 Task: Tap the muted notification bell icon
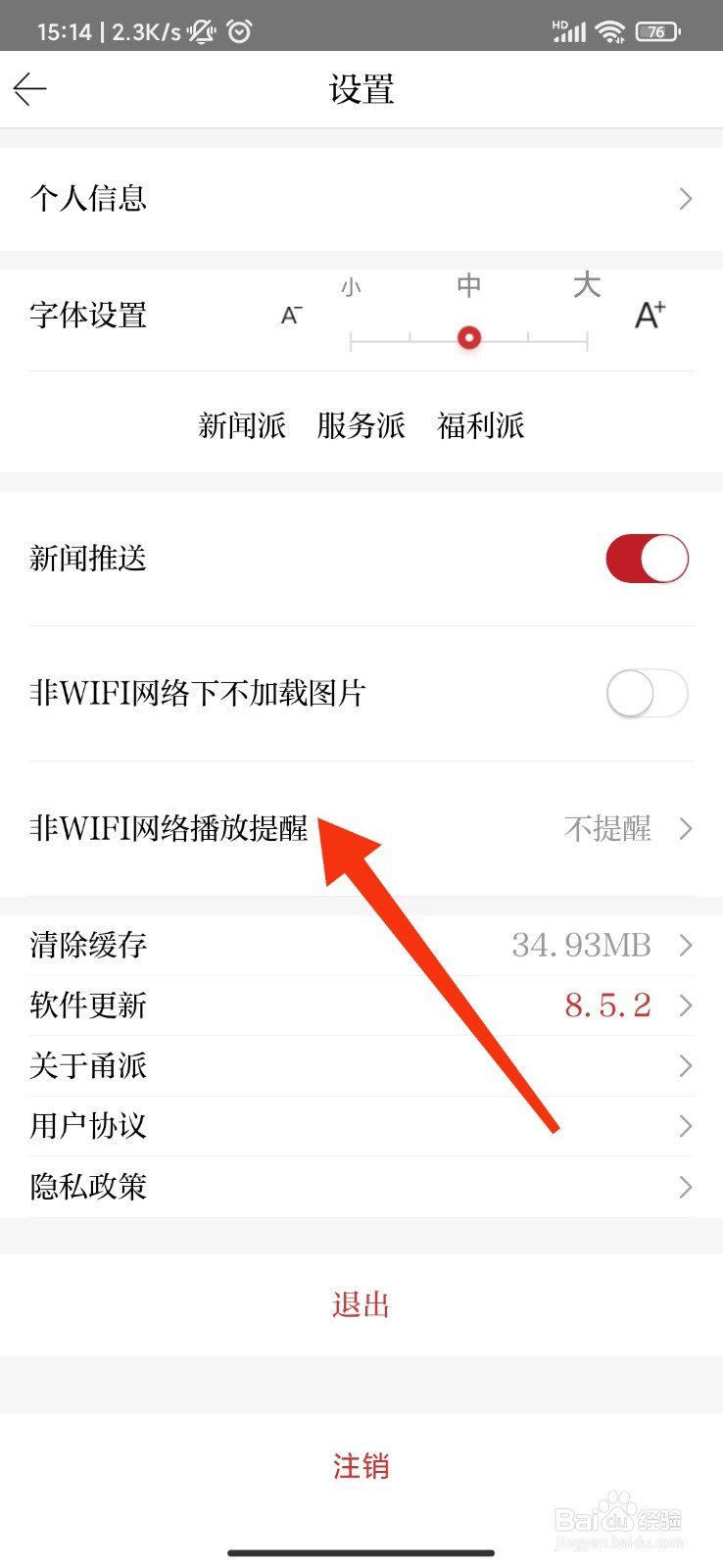pyautogui.click(x=199, y=30)
